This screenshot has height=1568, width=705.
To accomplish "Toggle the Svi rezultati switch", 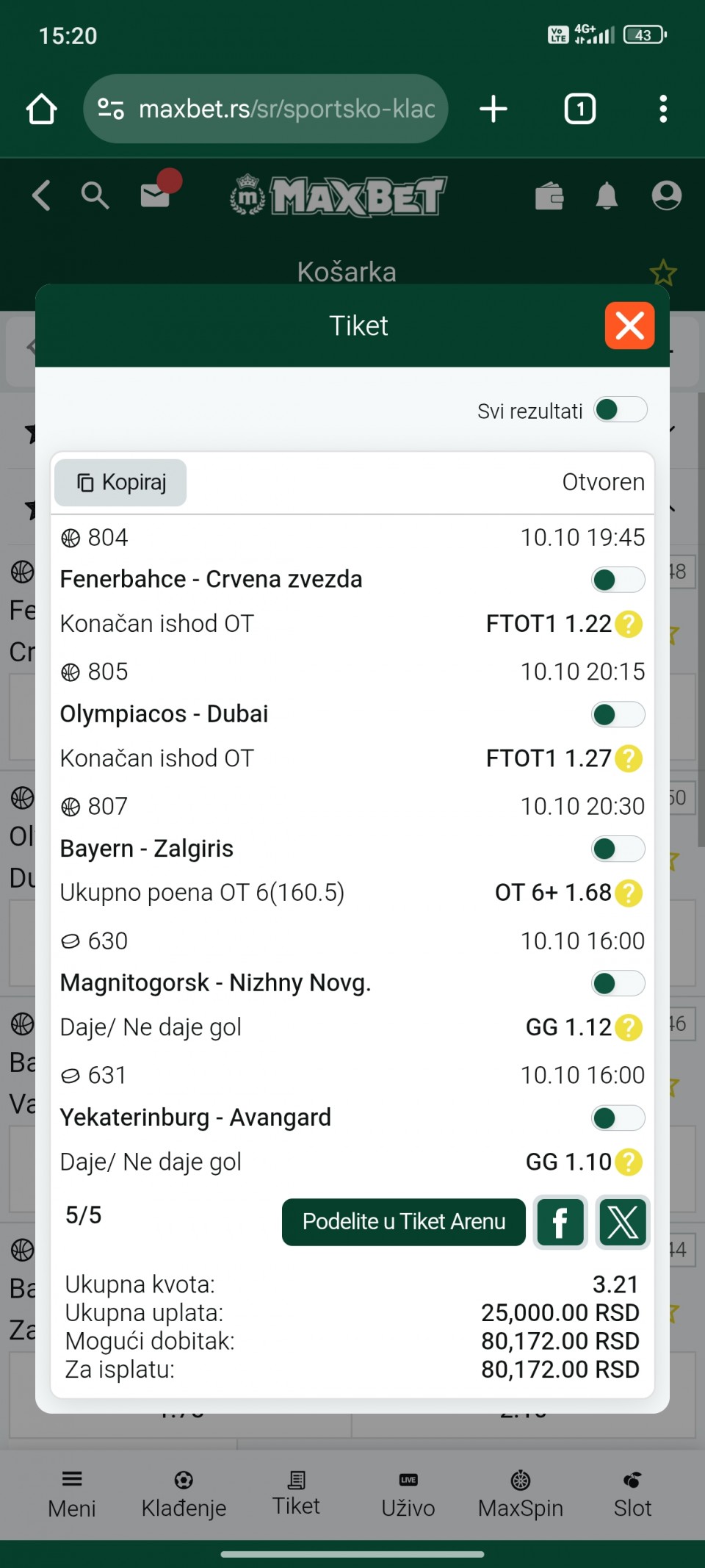I will pyautogui.click(x=620, y=410).
